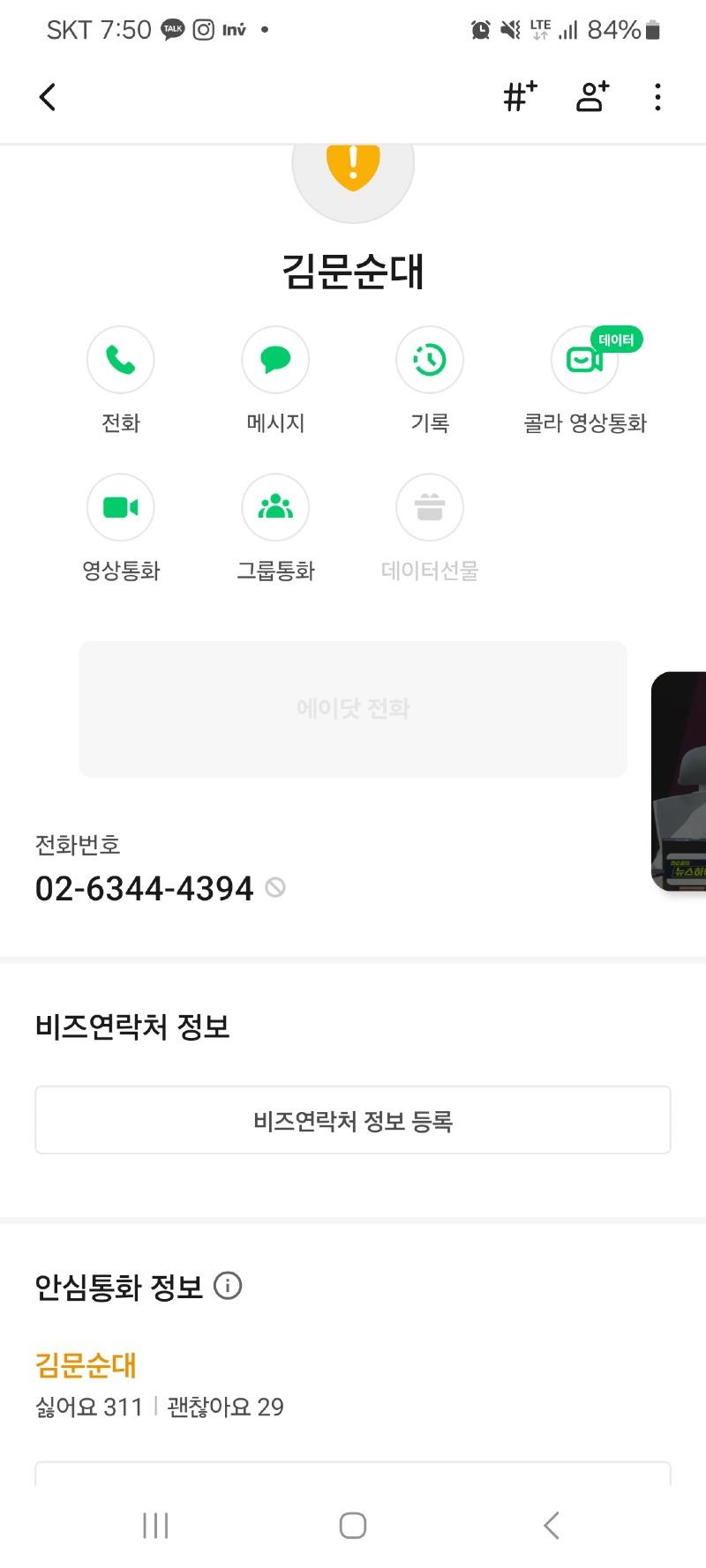Start a 그룹통화 group call

[x=275, y=508]
